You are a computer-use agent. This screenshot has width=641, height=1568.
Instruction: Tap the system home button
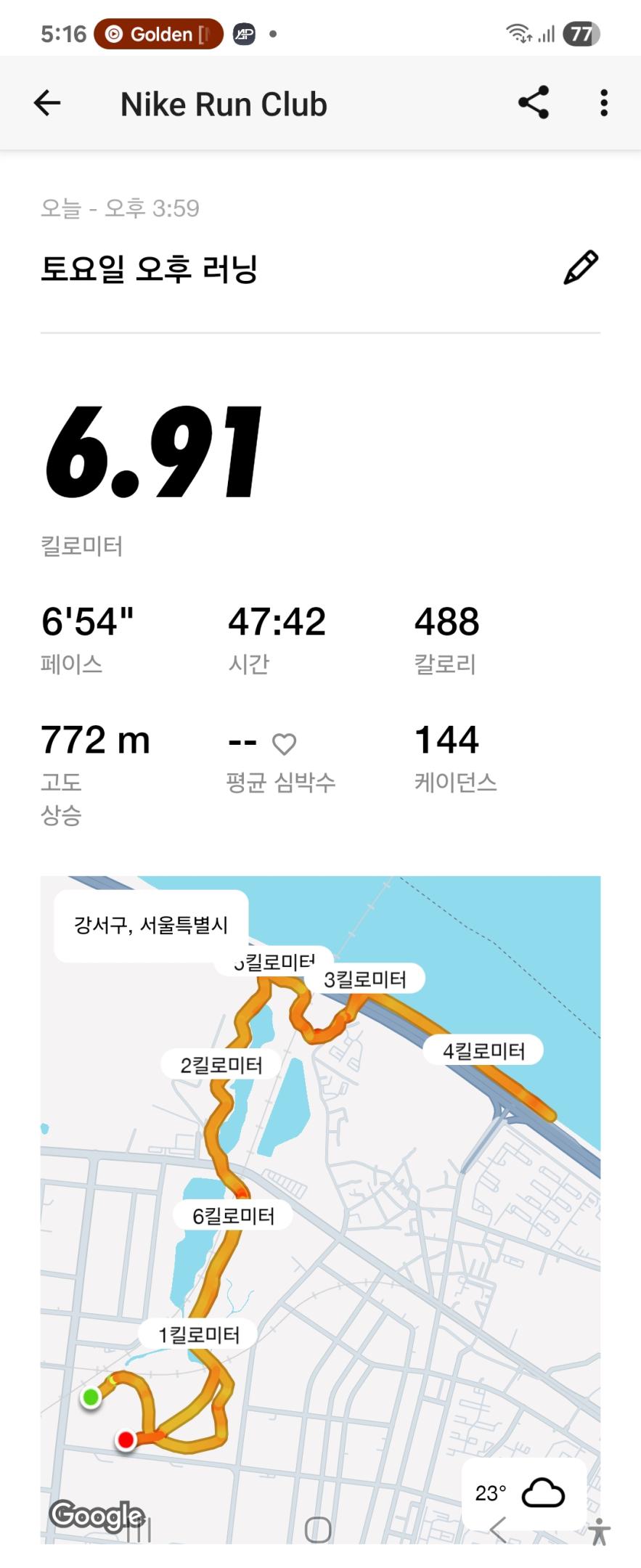point(318,1530)
